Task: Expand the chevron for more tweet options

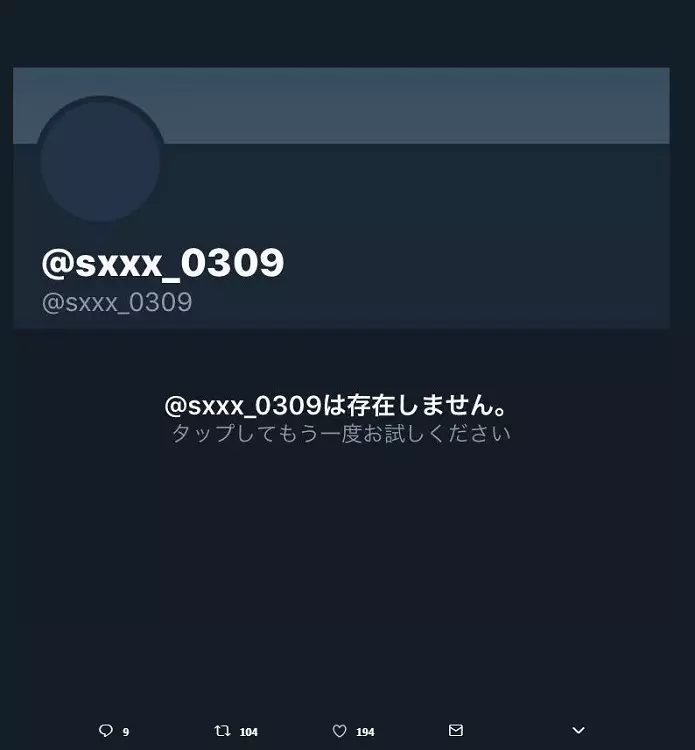Action: 578,731
